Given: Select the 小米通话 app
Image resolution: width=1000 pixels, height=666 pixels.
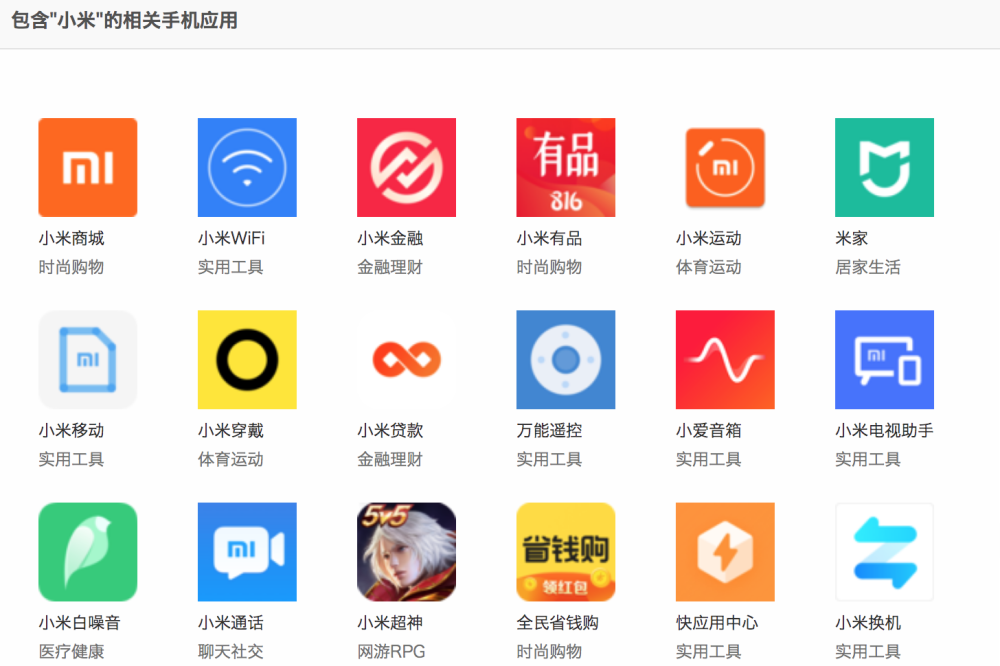Looking at the screenshot, I should [x=247, y=552].
